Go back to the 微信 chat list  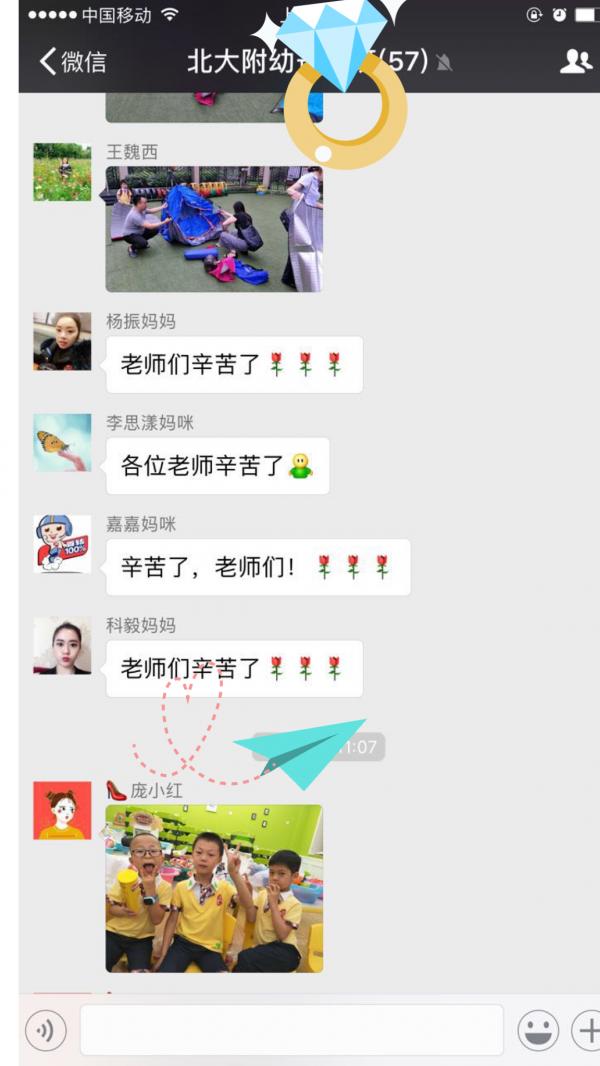tap(72, 61)
